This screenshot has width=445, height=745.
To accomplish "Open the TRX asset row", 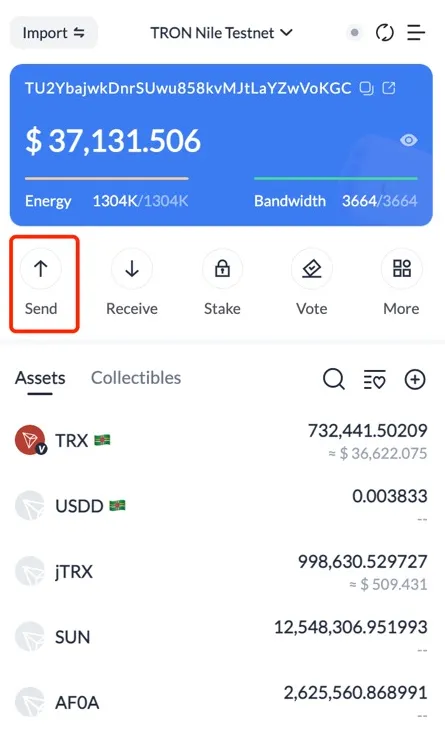I will [x=221, y=440].
